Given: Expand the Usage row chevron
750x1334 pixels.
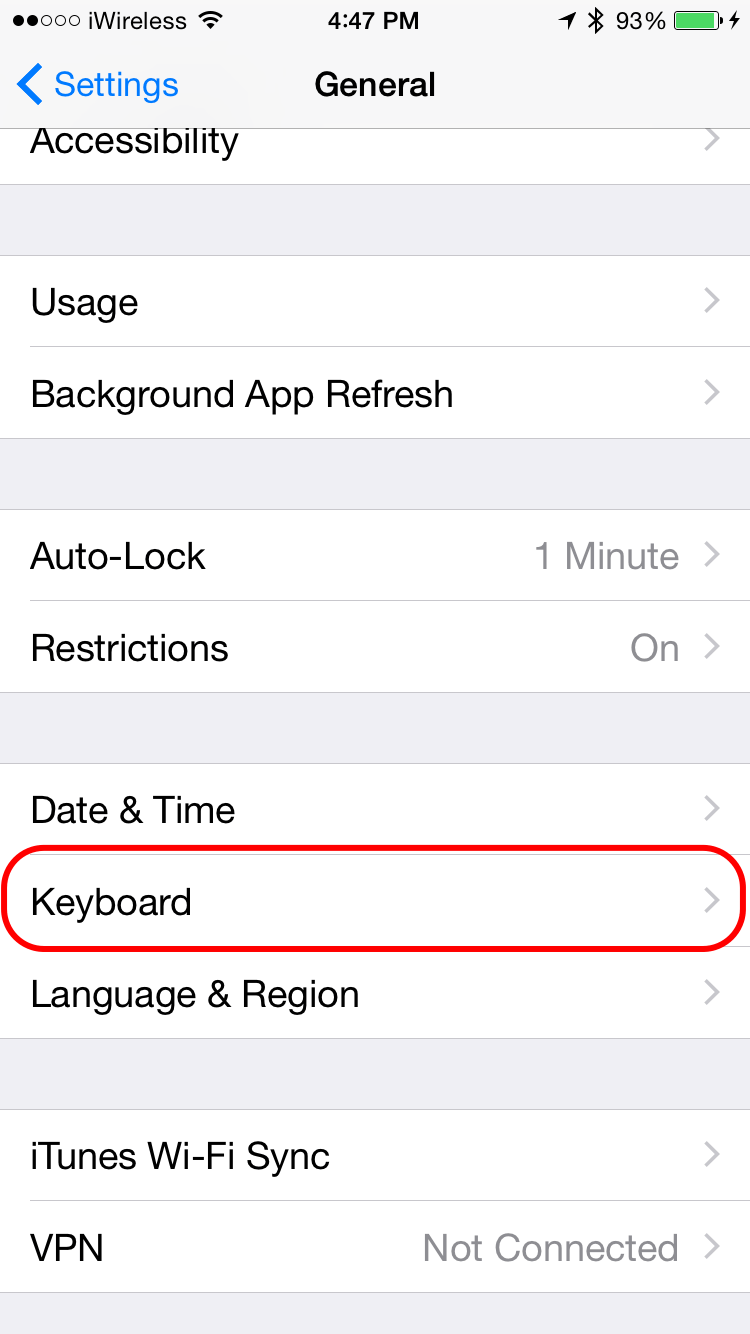Looking at the screenshot, I should click(710, 301).
